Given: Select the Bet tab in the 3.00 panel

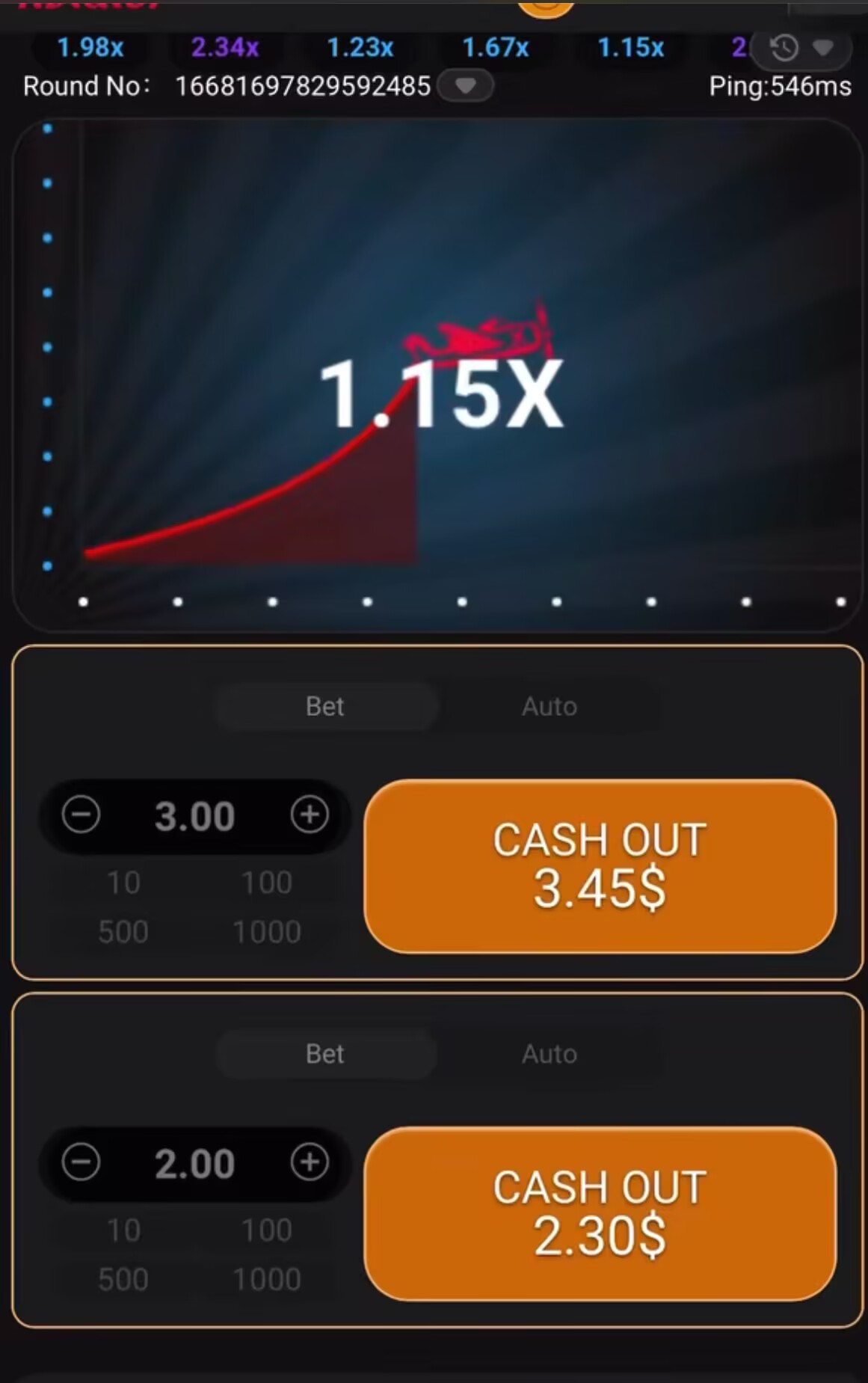Looking at the screenshot, I should (x=325, y=706).
